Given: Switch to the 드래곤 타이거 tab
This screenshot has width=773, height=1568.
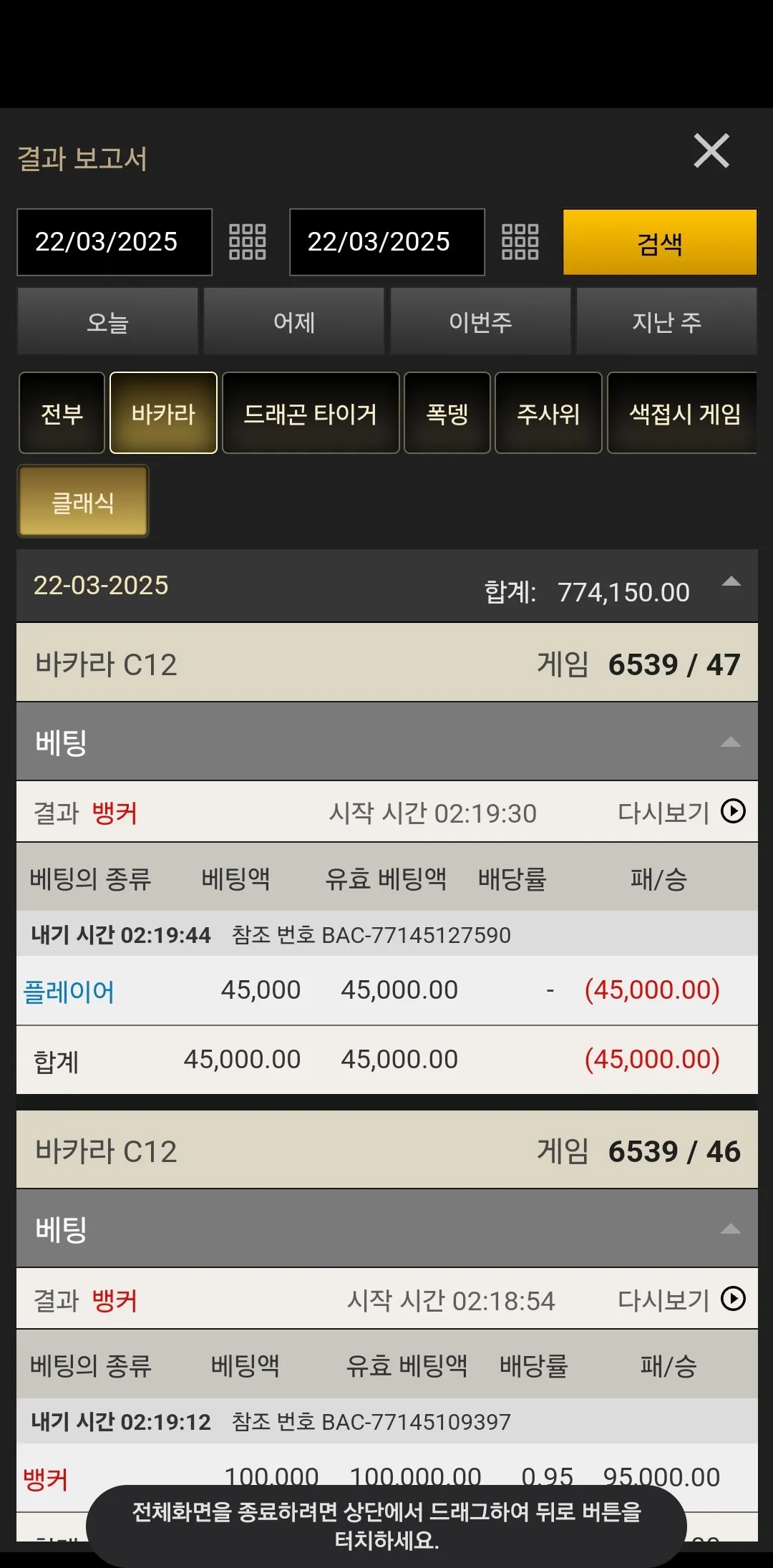Looking at the screenshot, I should [311, 413].
